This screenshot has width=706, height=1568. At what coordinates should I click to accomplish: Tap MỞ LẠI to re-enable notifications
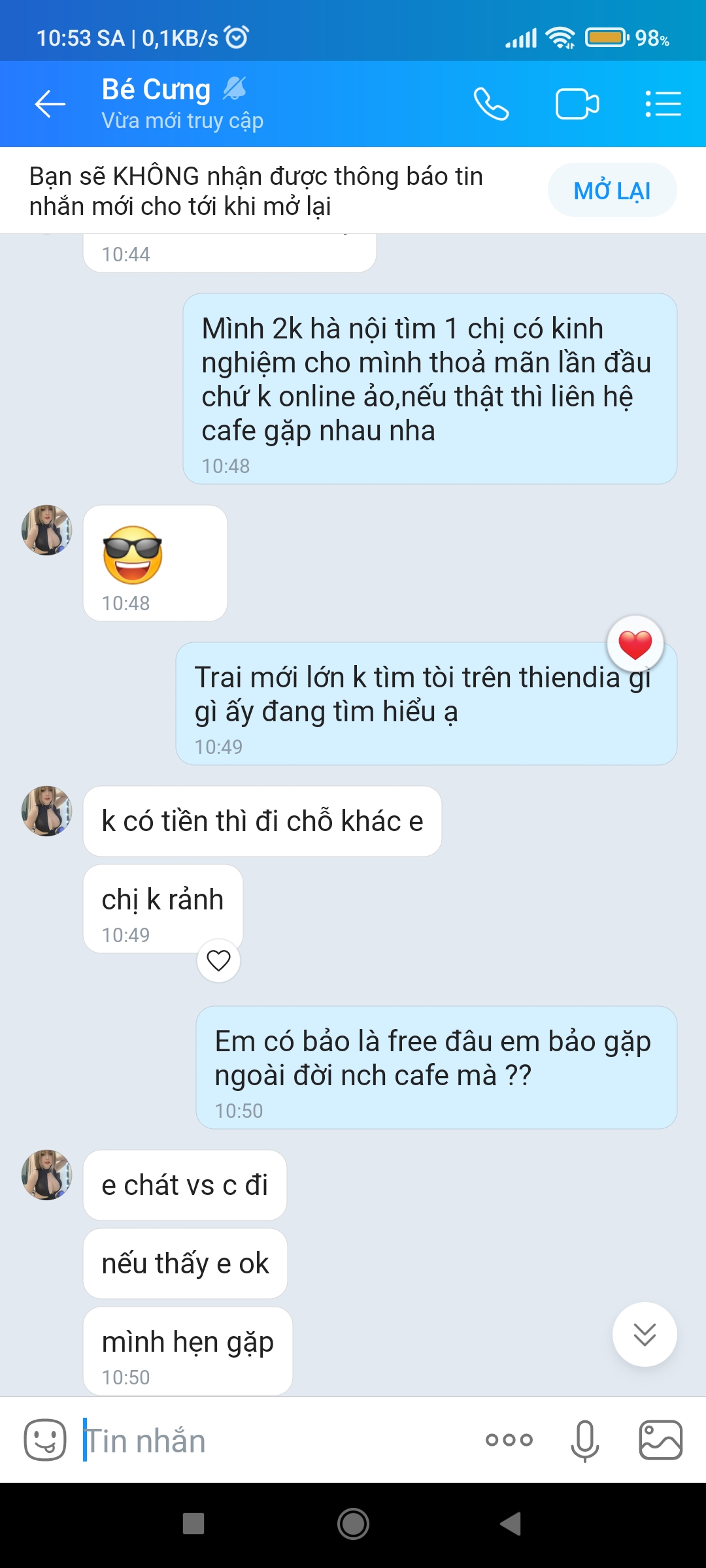click(612, 191)
